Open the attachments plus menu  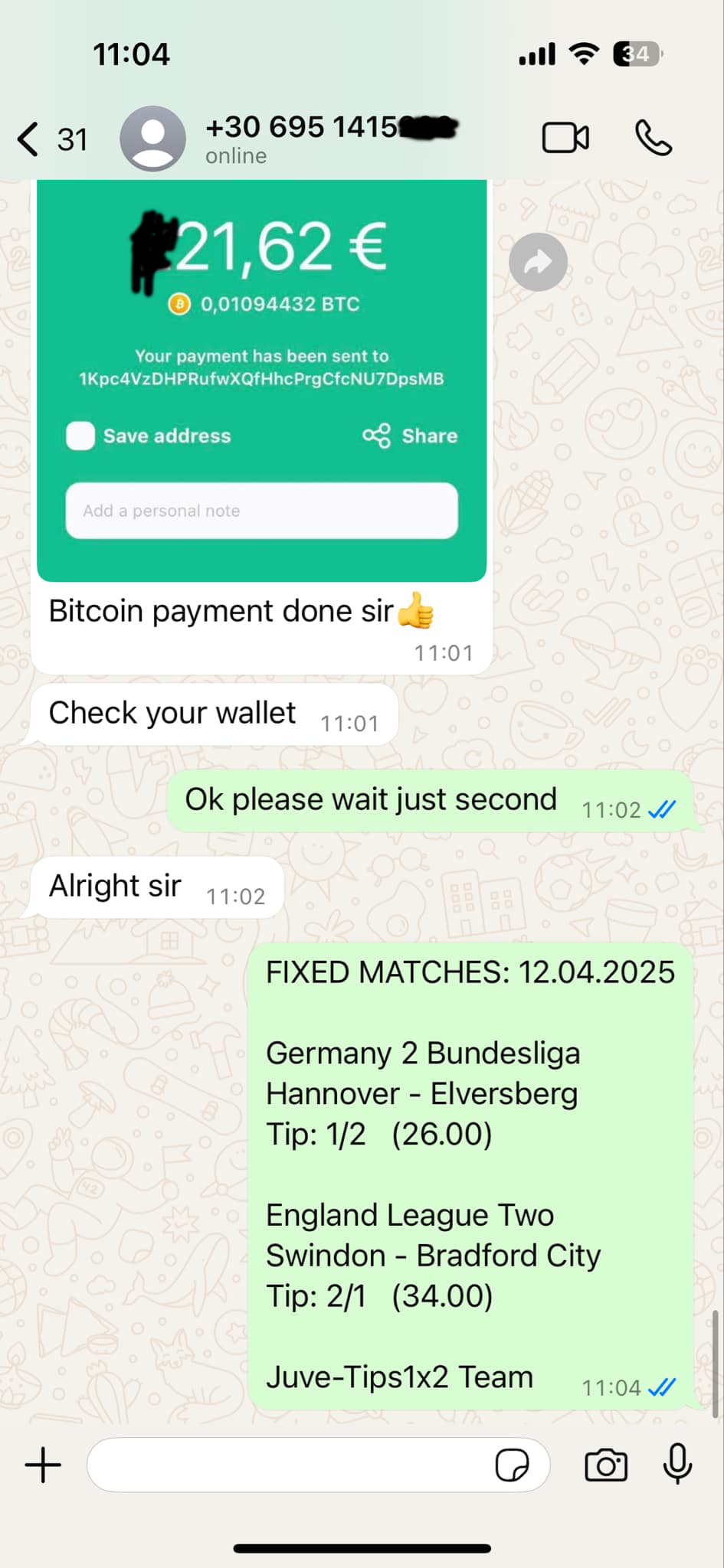coord(44,1465)
